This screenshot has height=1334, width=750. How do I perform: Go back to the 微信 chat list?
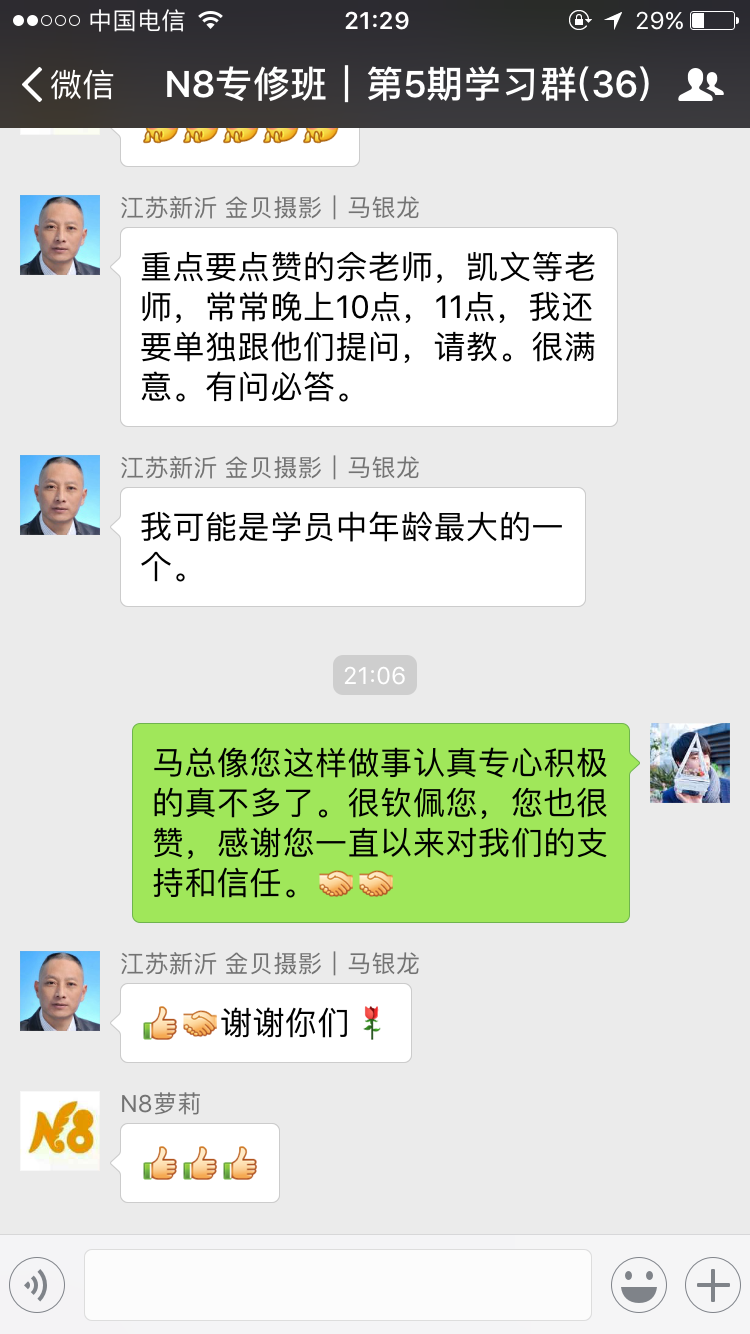pyautogui.click(x=68, y=85)
